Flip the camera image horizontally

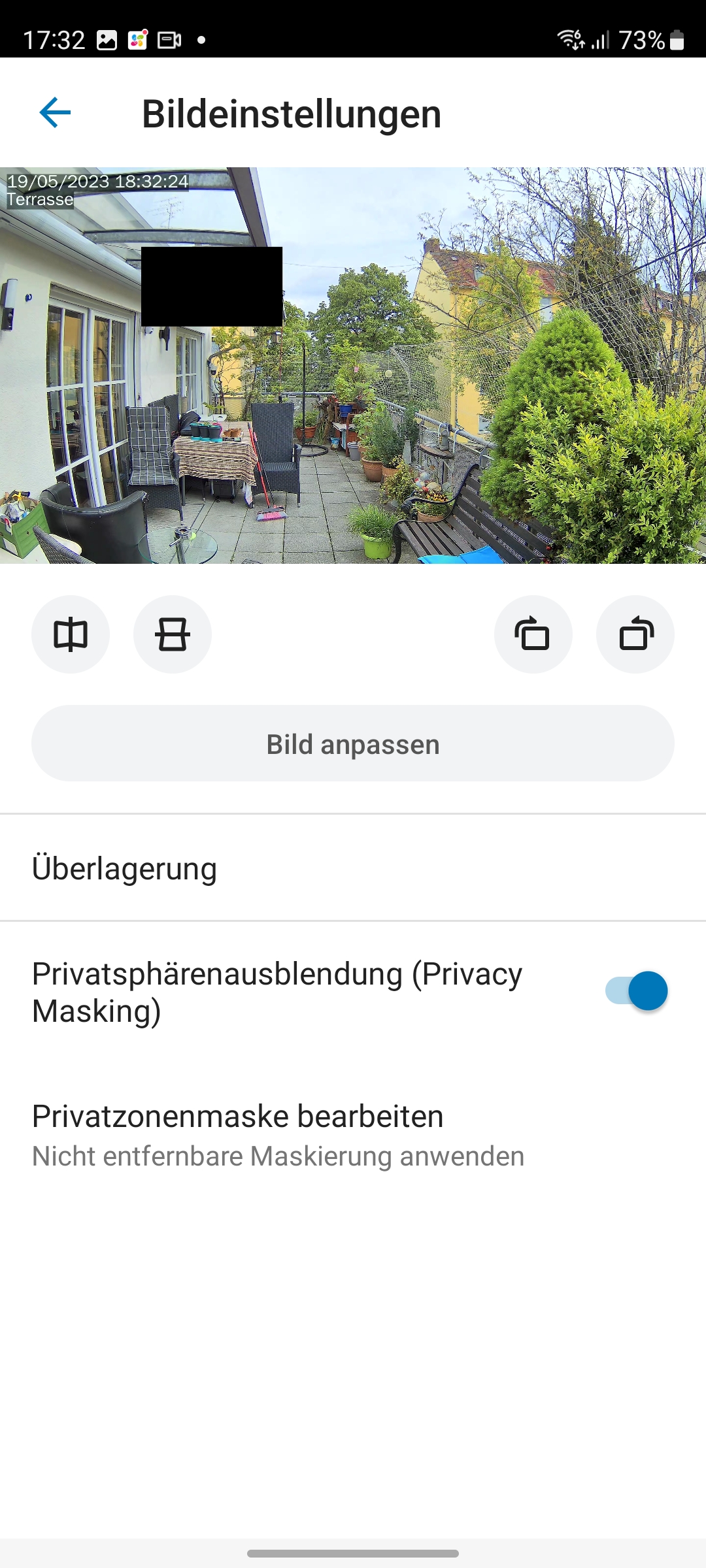(x=71, y=634)
